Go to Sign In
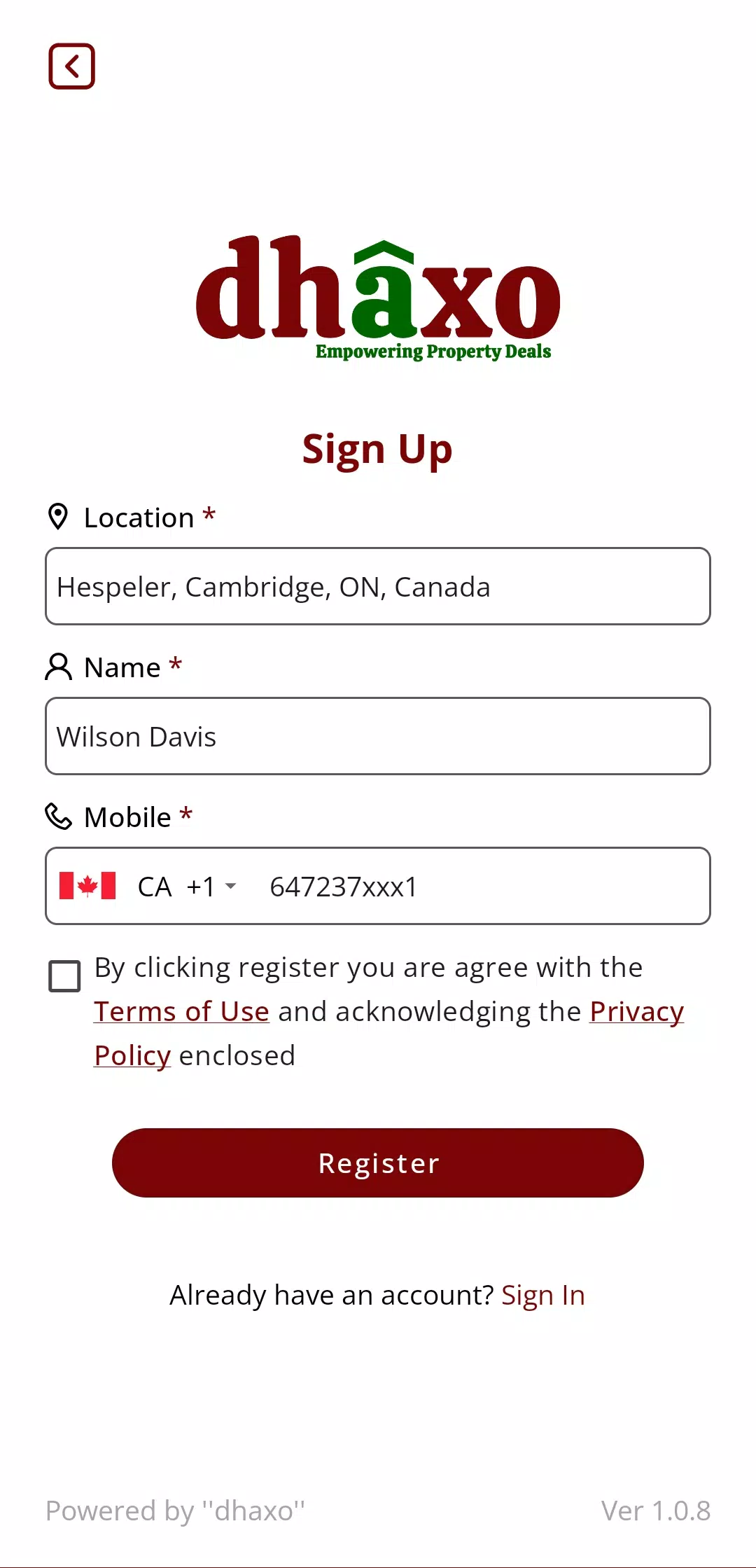This screenshot has width=756, height=1568. click(542, 1296)
